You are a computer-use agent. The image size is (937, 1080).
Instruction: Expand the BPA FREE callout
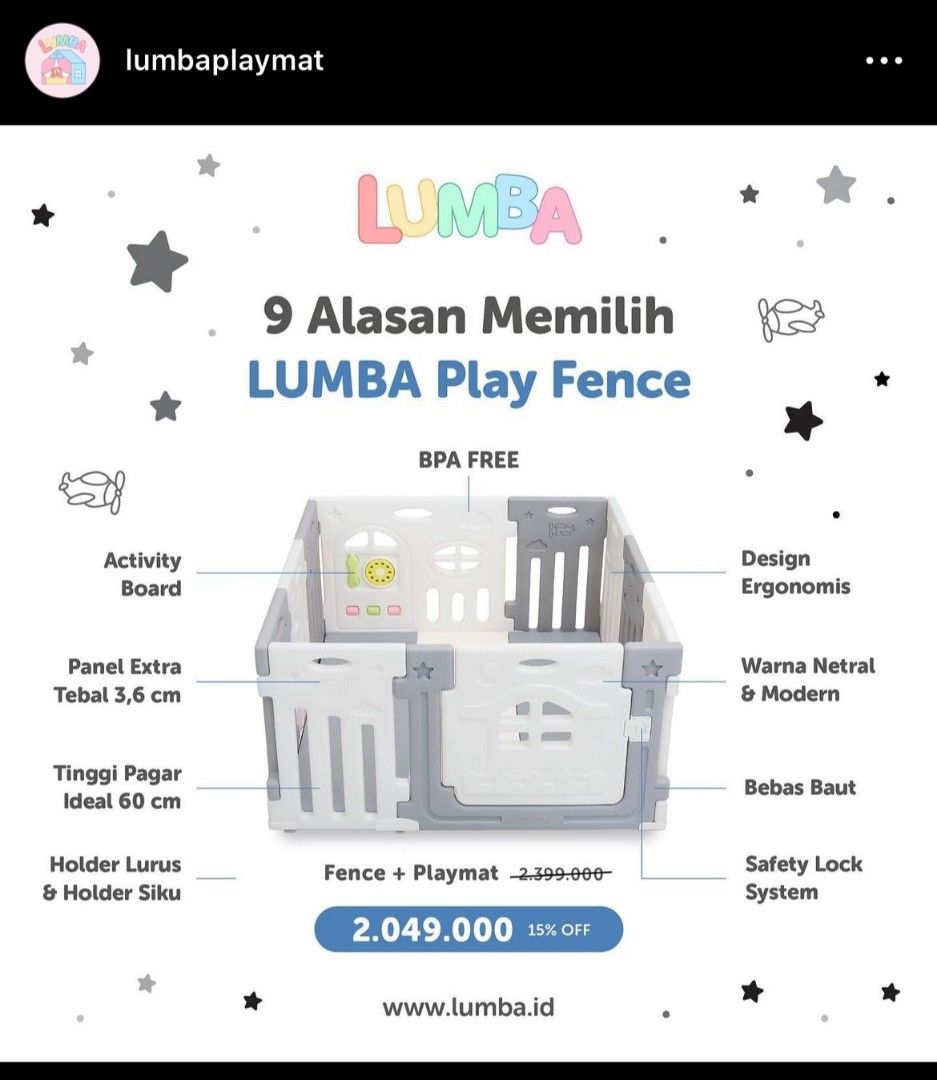click(469, 460)
